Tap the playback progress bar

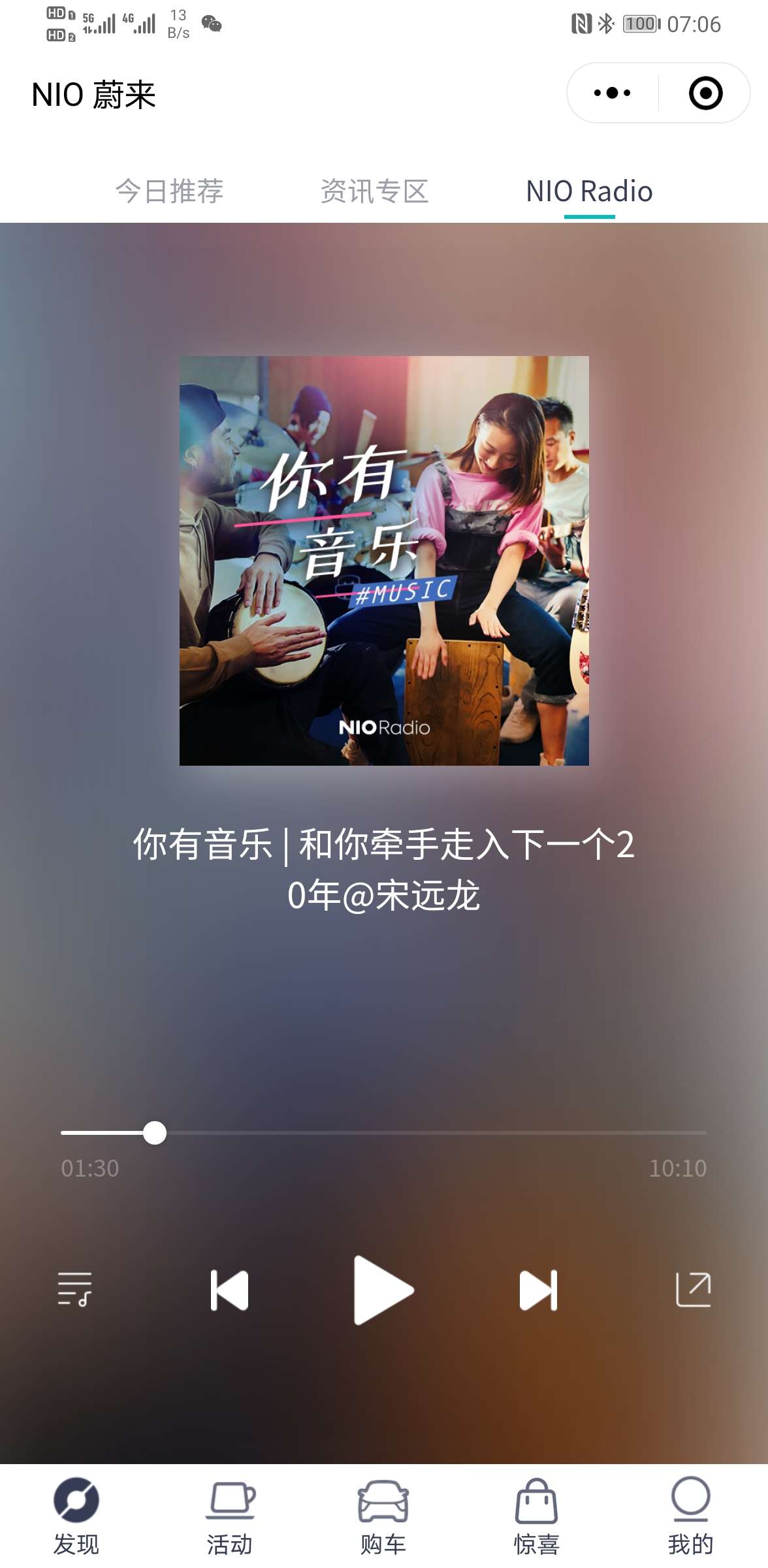(384, 1132)
